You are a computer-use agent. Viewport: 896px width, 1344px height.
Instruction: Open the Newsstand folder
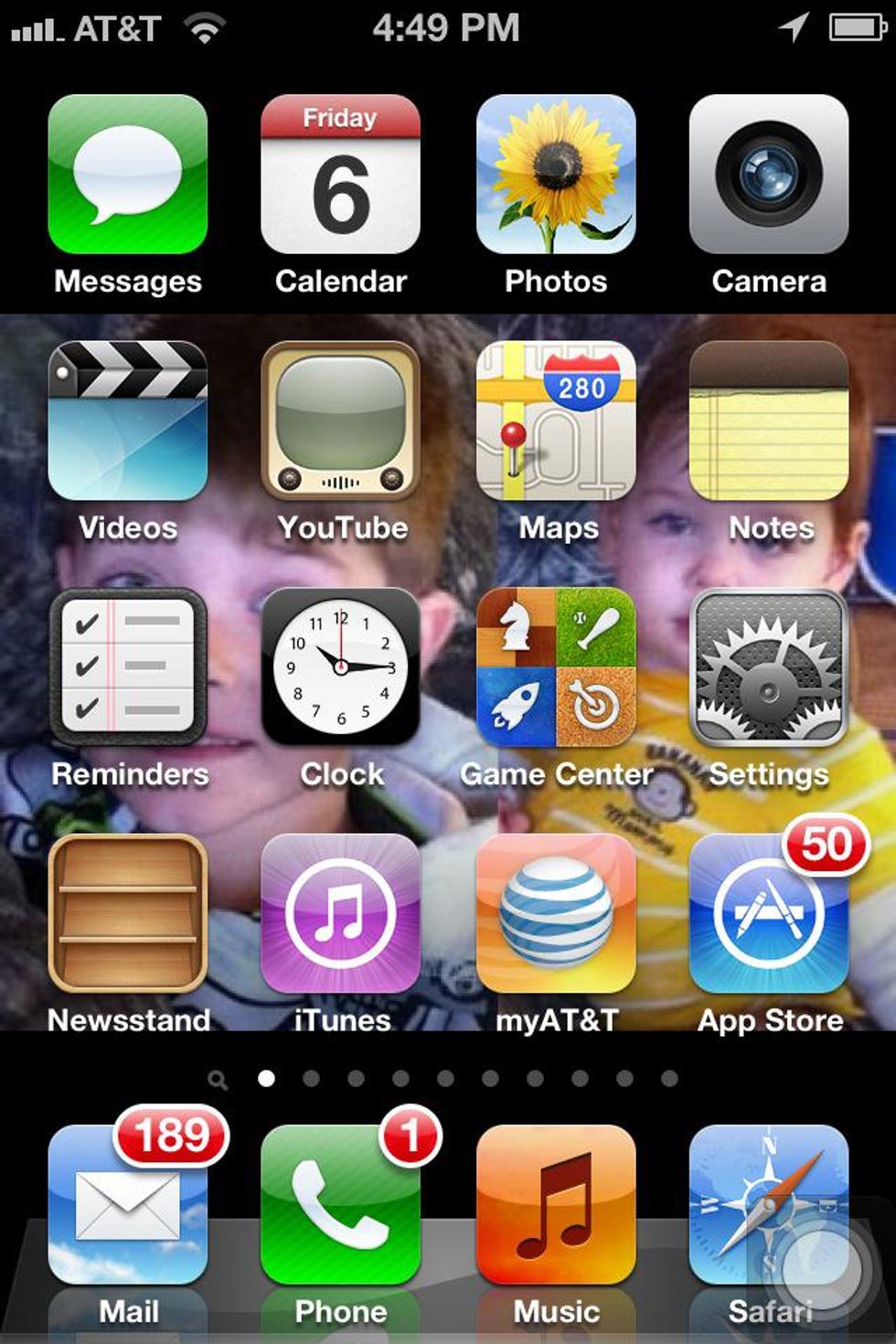[x=128, y=912]
